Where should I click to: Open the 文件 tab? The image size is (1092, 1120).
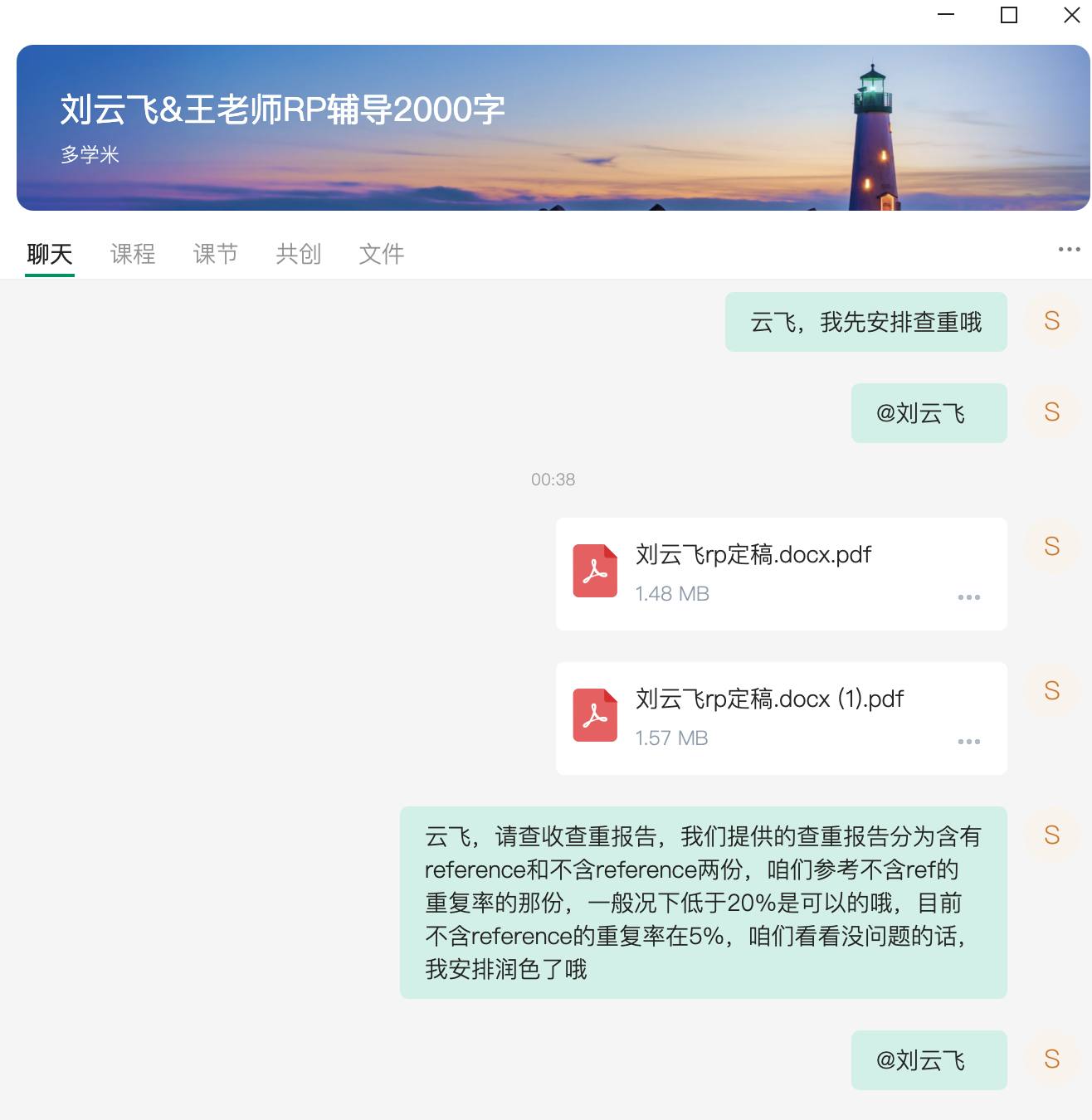(x=382, y=254)
